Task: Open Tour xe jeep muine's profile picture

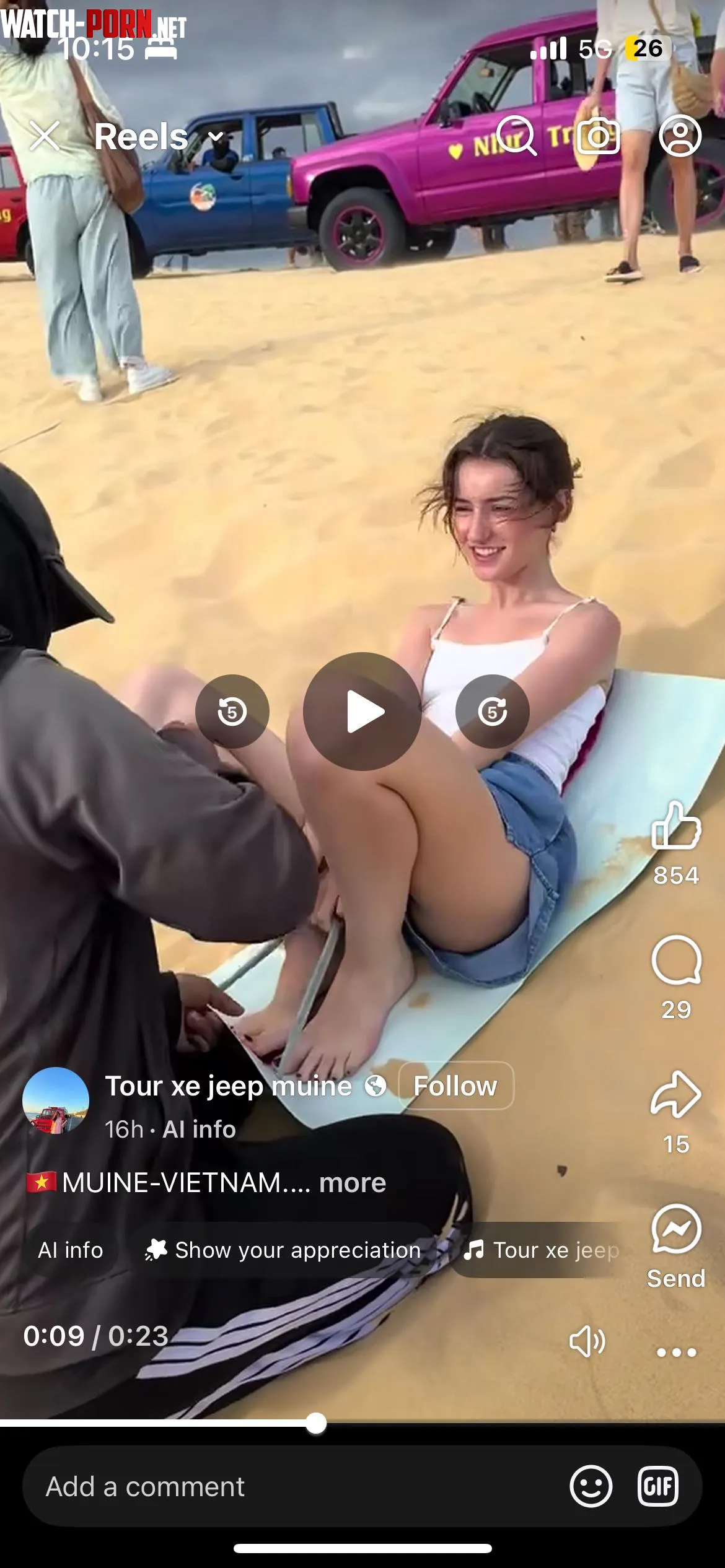Action: (56, 1100)
